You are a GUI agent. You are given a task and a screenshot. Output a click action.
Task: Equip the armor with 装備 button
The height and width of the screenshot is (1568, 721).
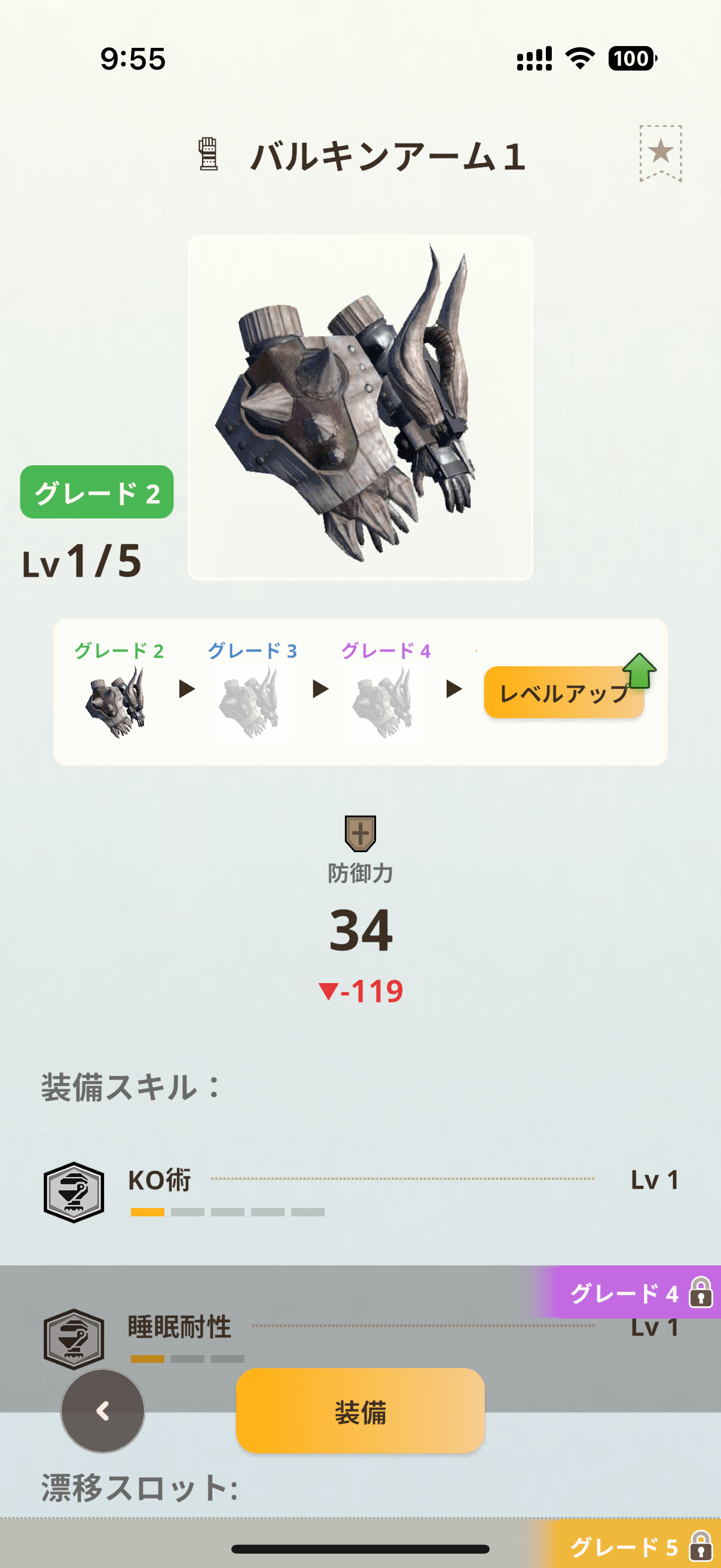[x=360, y=1411]
